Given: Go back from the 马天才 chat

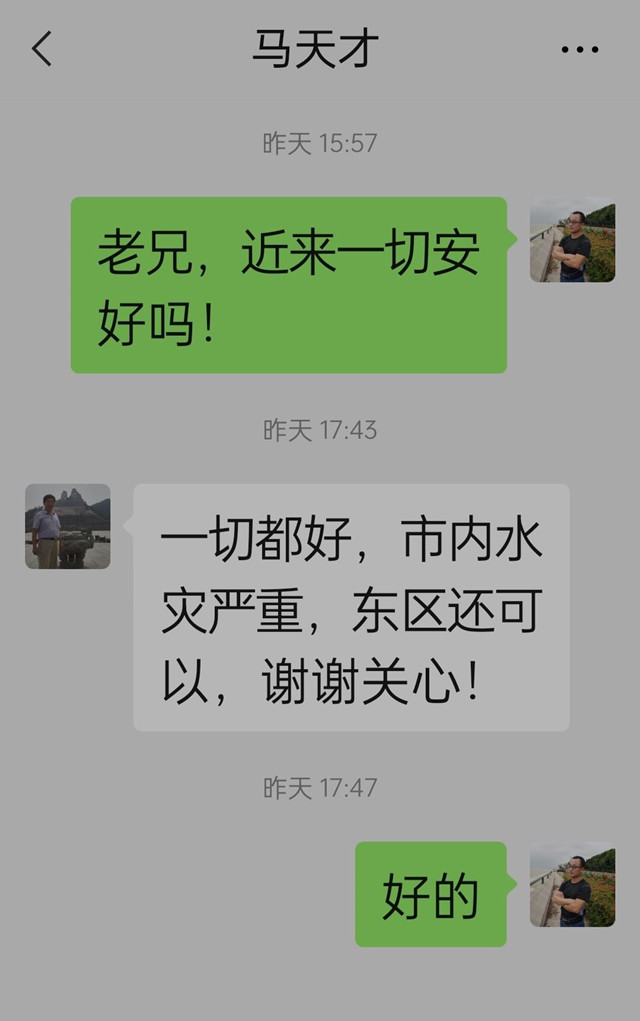Looking at the screenshot, I should pyautogui.click(x=42, y=48).
